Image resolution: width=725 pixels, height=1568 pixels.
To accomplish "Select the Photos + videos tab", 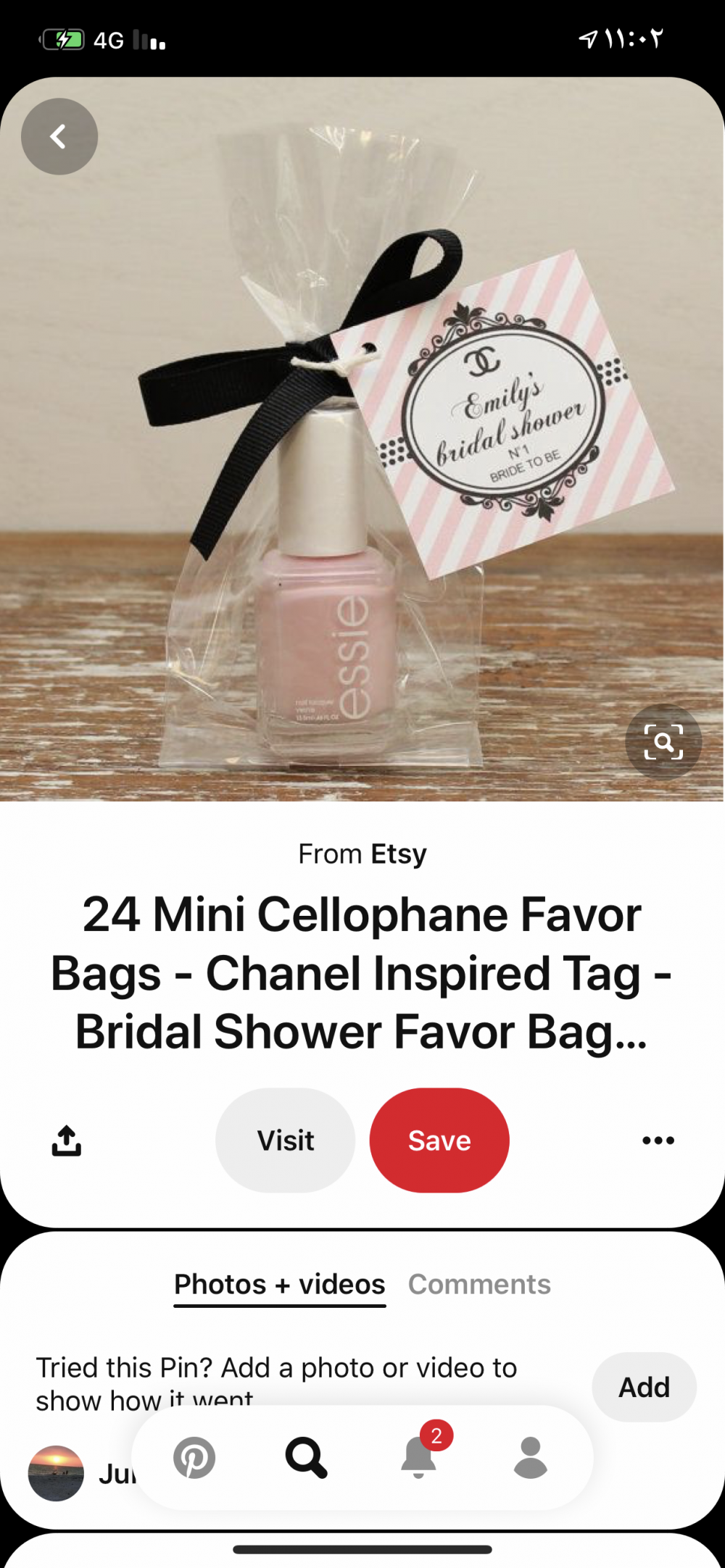I will tap(280, 1285).
